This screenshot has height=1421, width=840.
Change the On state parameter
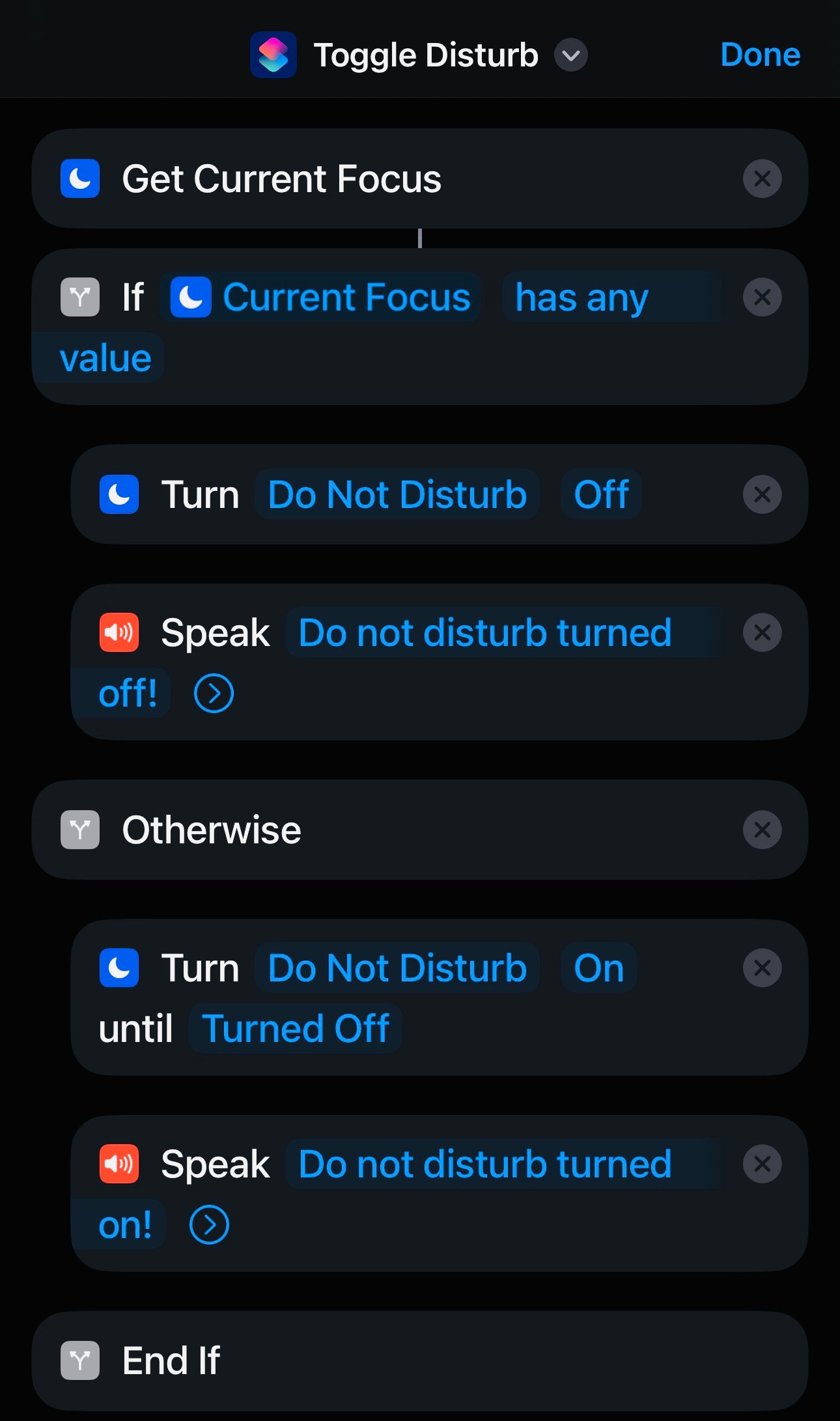point(598,968)
